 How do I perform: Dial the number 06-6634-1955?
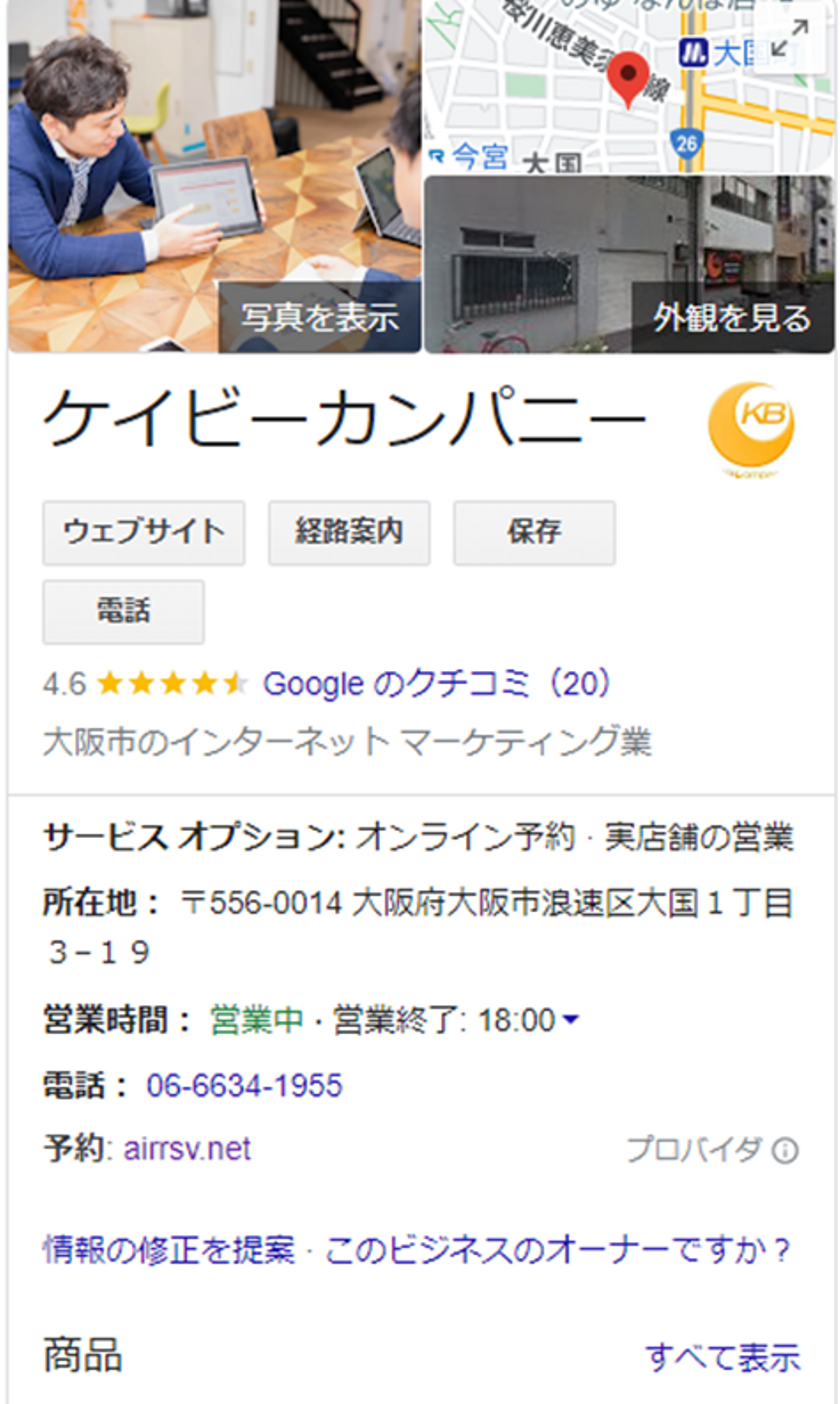pyautogui.click(x=244, y=1085)
